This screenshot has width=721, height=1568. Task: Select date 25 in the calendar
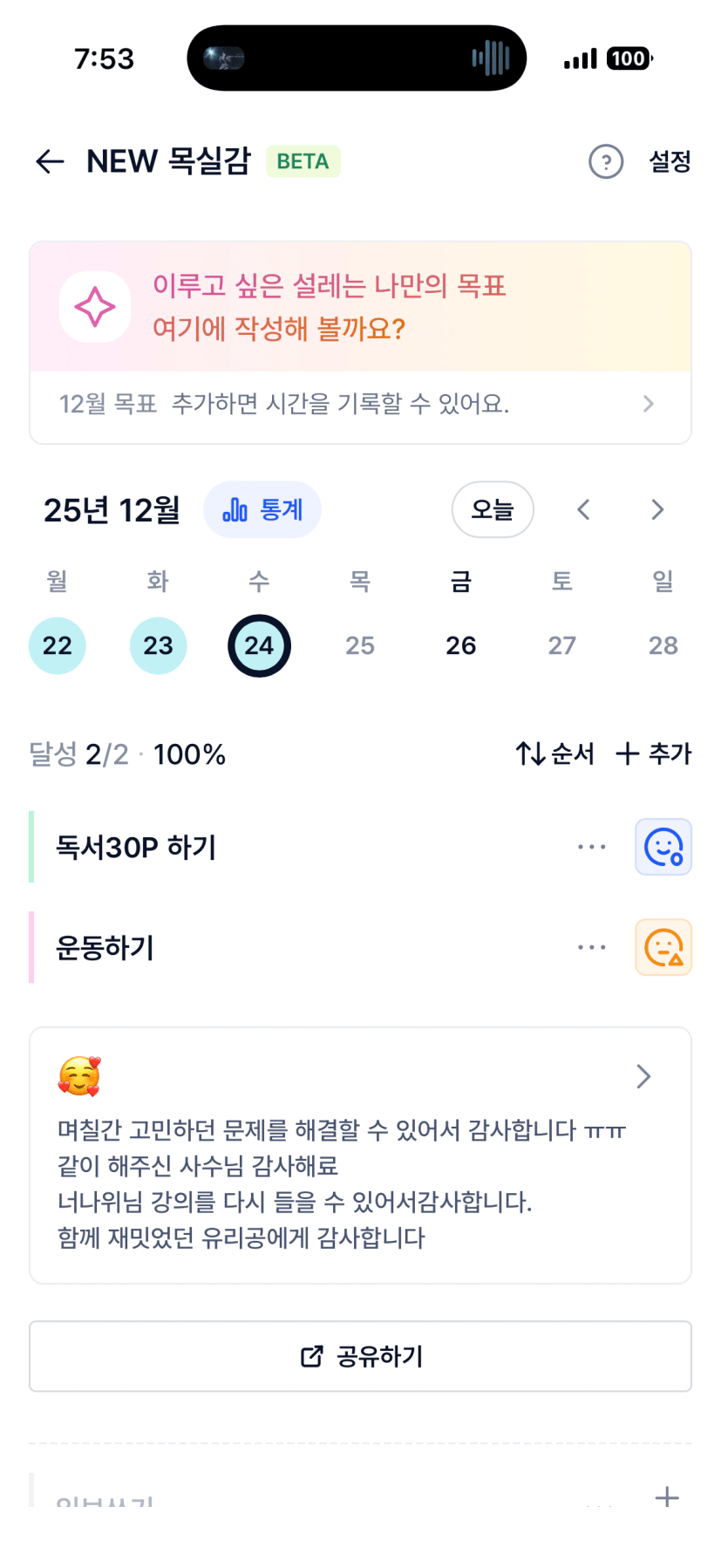click(x=360, y=645)
